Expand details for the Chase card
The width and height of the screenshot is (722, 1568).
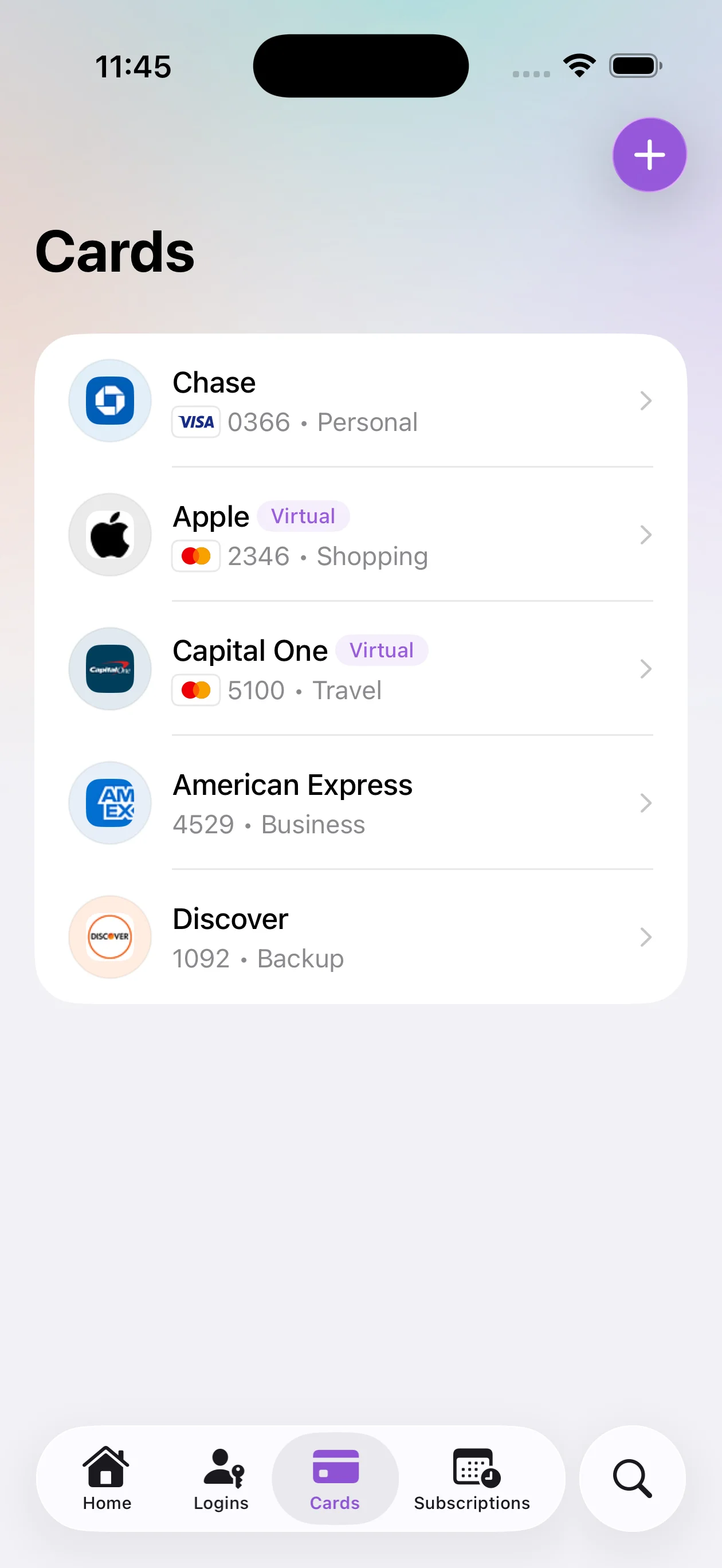tap(646, 401)
